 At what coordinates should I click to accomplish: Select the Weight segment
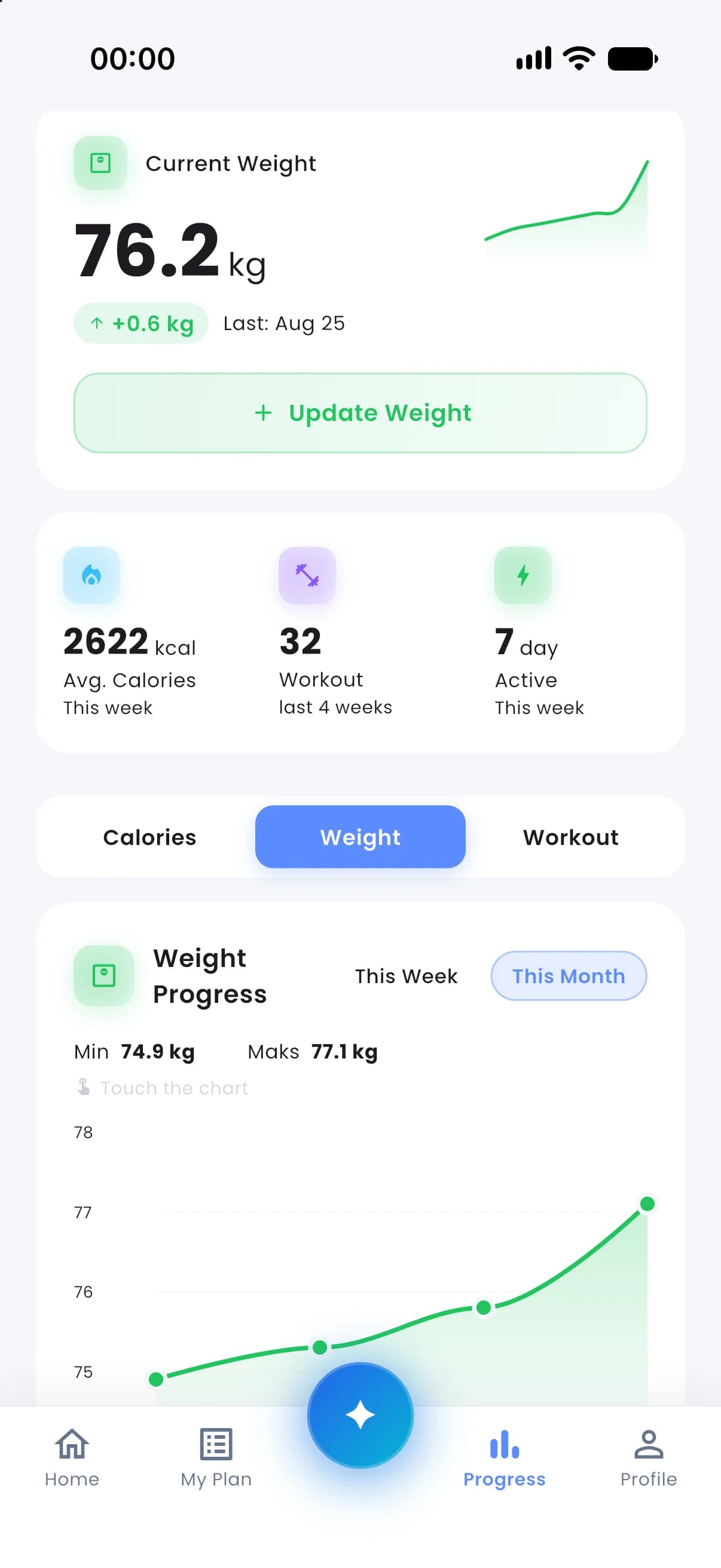coord(360,837)
